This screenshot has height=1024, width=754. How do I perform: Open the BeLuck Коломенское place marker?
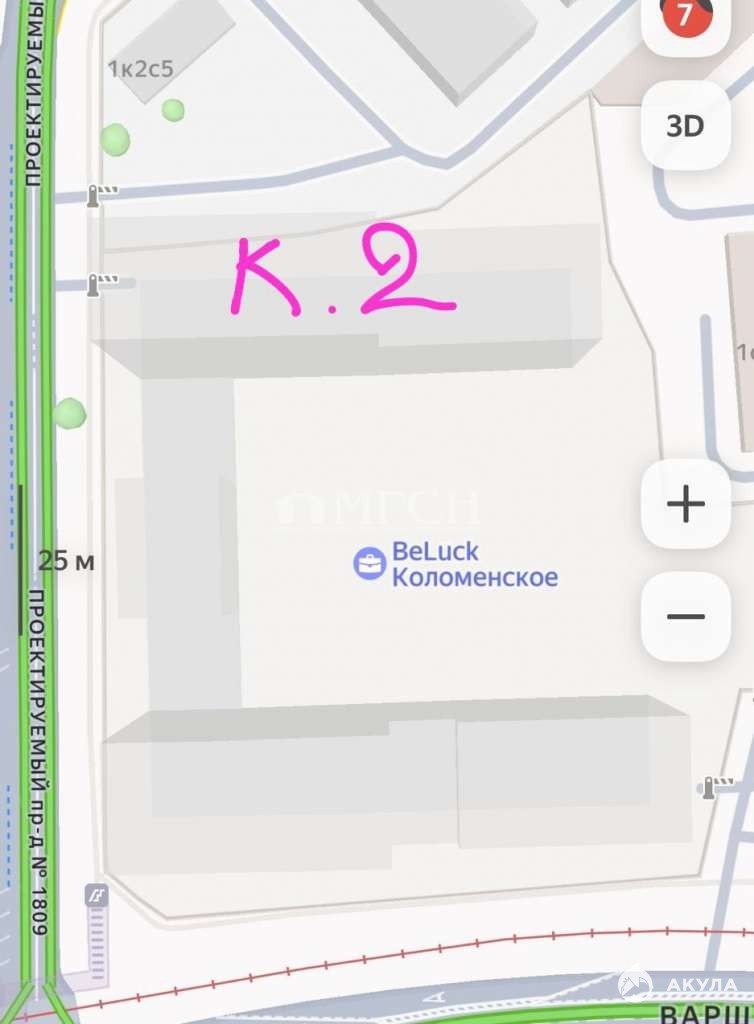(370, 564)
